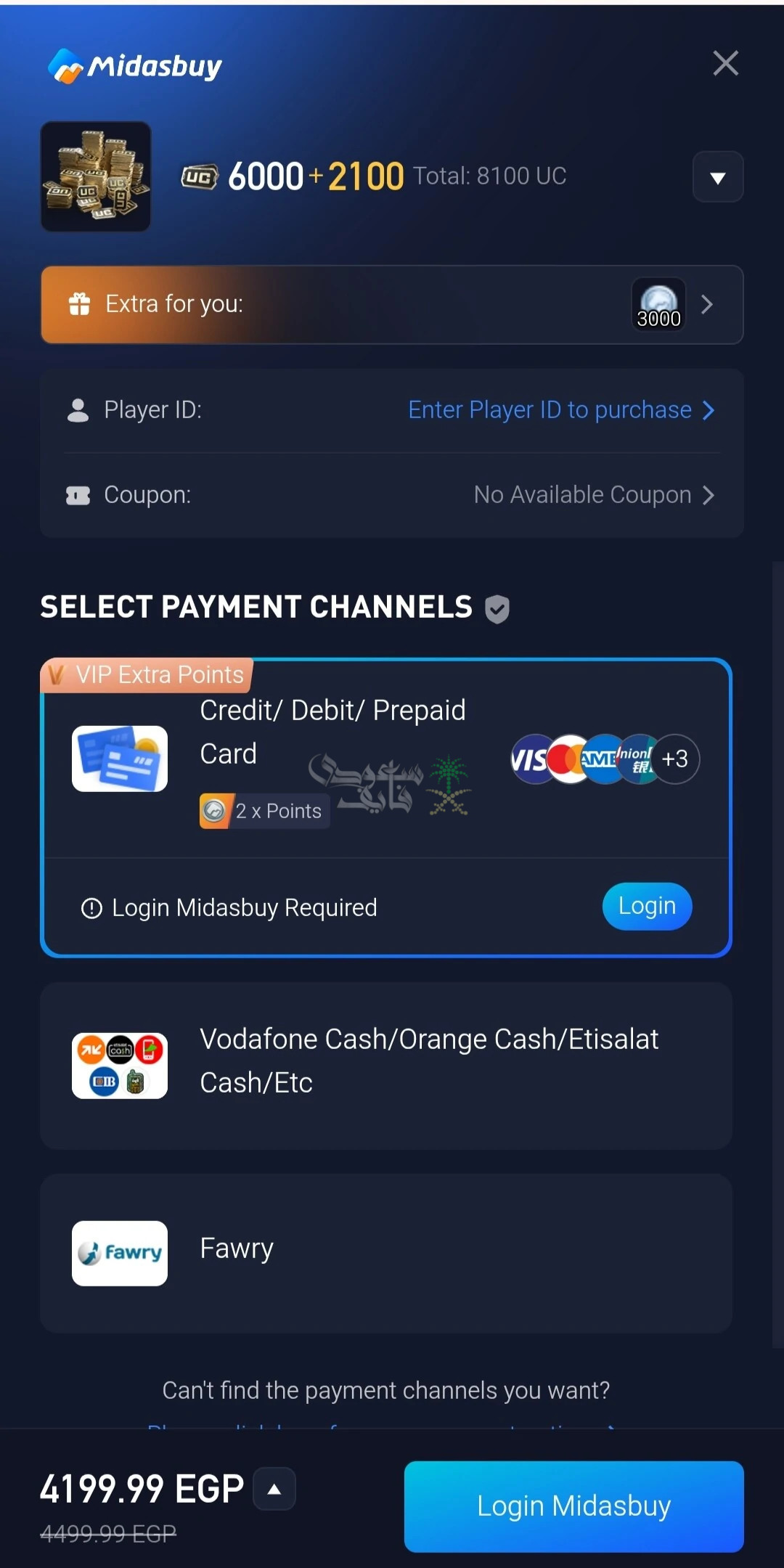Close the Midasbuy purchase dialog
The height and width of the screenshot is (1568, 784).
pyautogui.click(x=725, y=63)
